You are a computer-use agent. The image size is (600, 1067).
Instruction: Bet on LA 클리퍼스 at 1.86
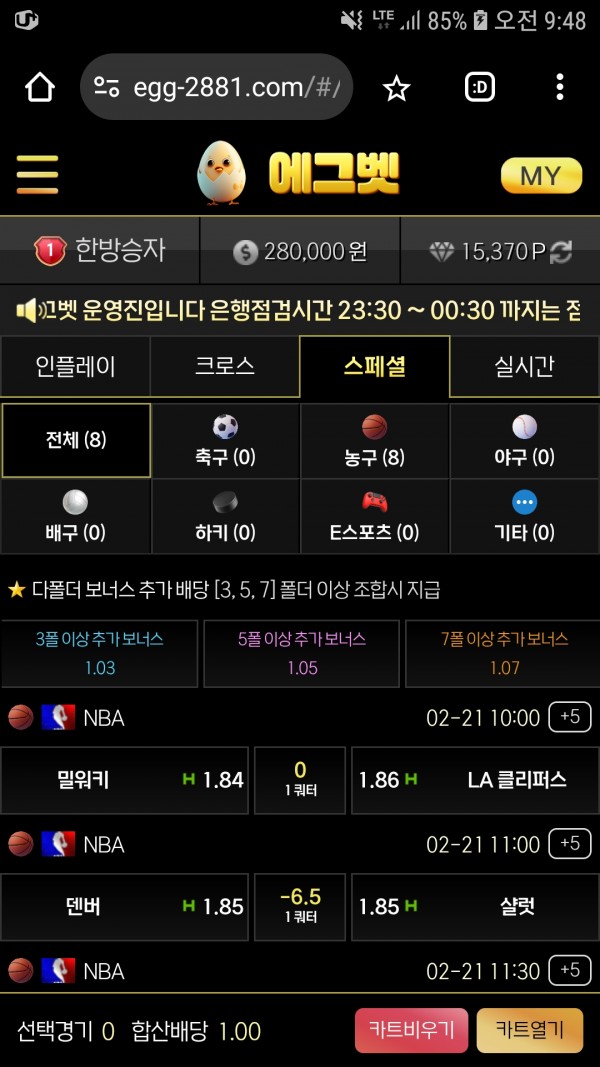click(475, 781)
